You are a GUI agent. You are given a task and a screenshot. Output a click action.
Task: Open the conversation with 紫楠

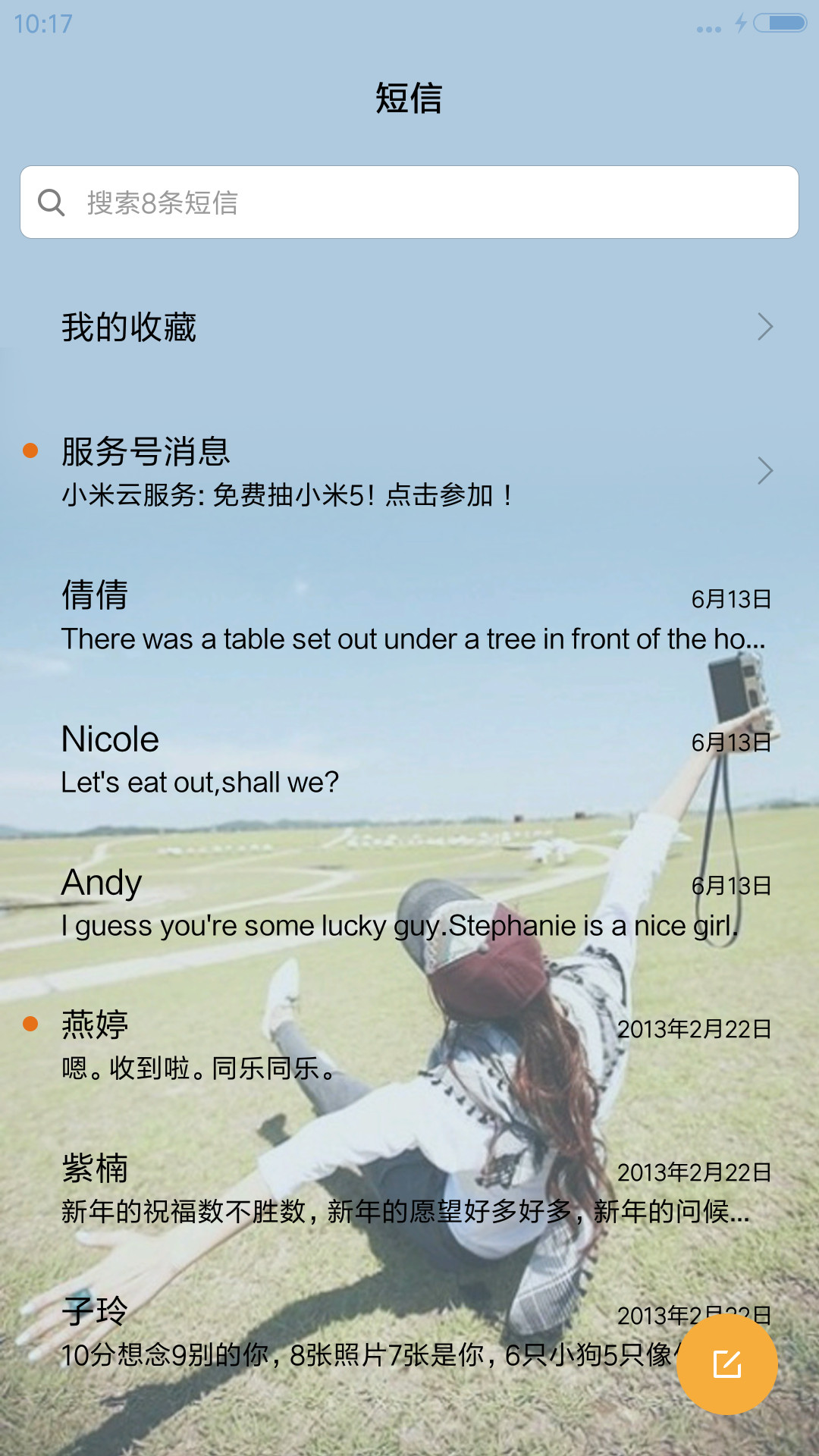tap(409, 1189)
